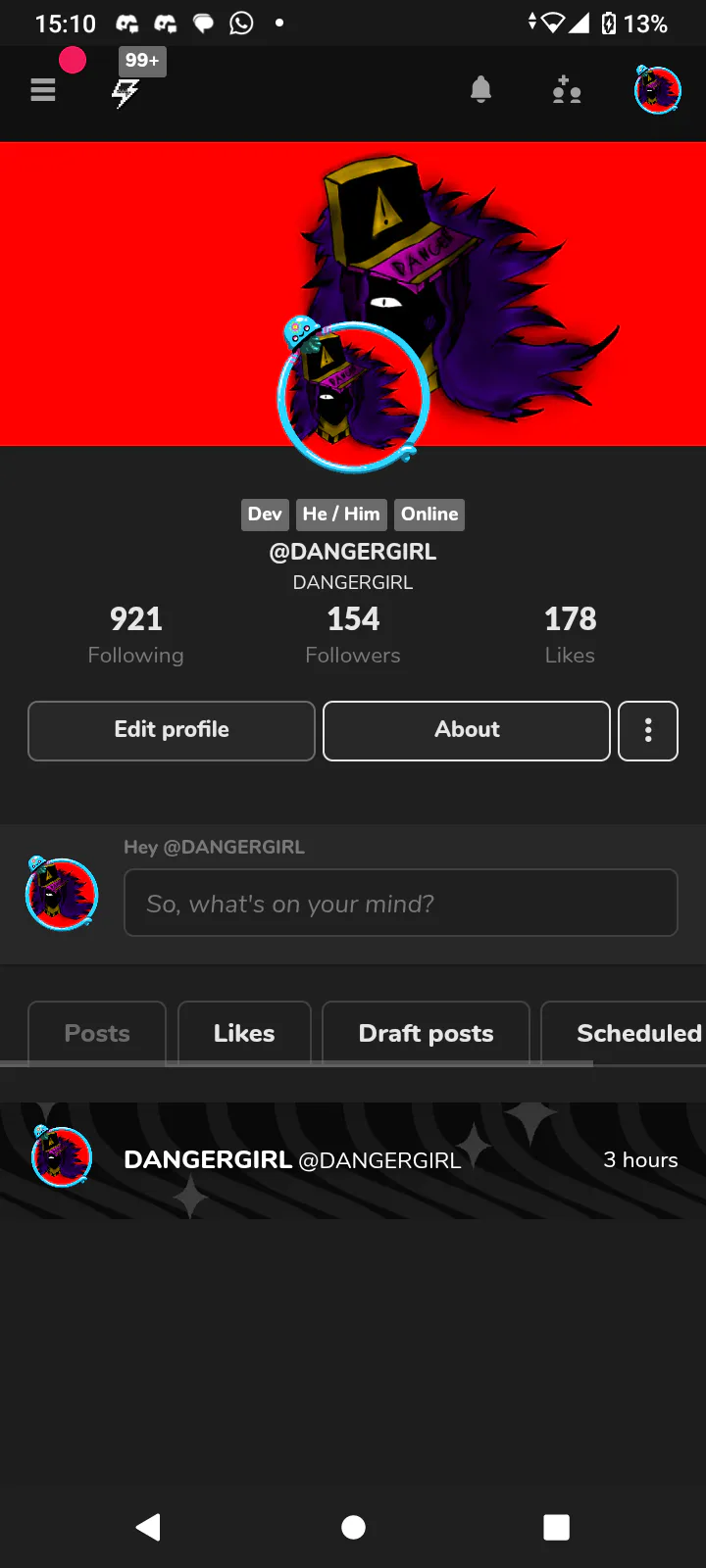Image resolution: width=706 pixels, height=1568 pixels.
Task: Tap the 'So, what's on your mind?' field
Action: (x=400, y=903)
